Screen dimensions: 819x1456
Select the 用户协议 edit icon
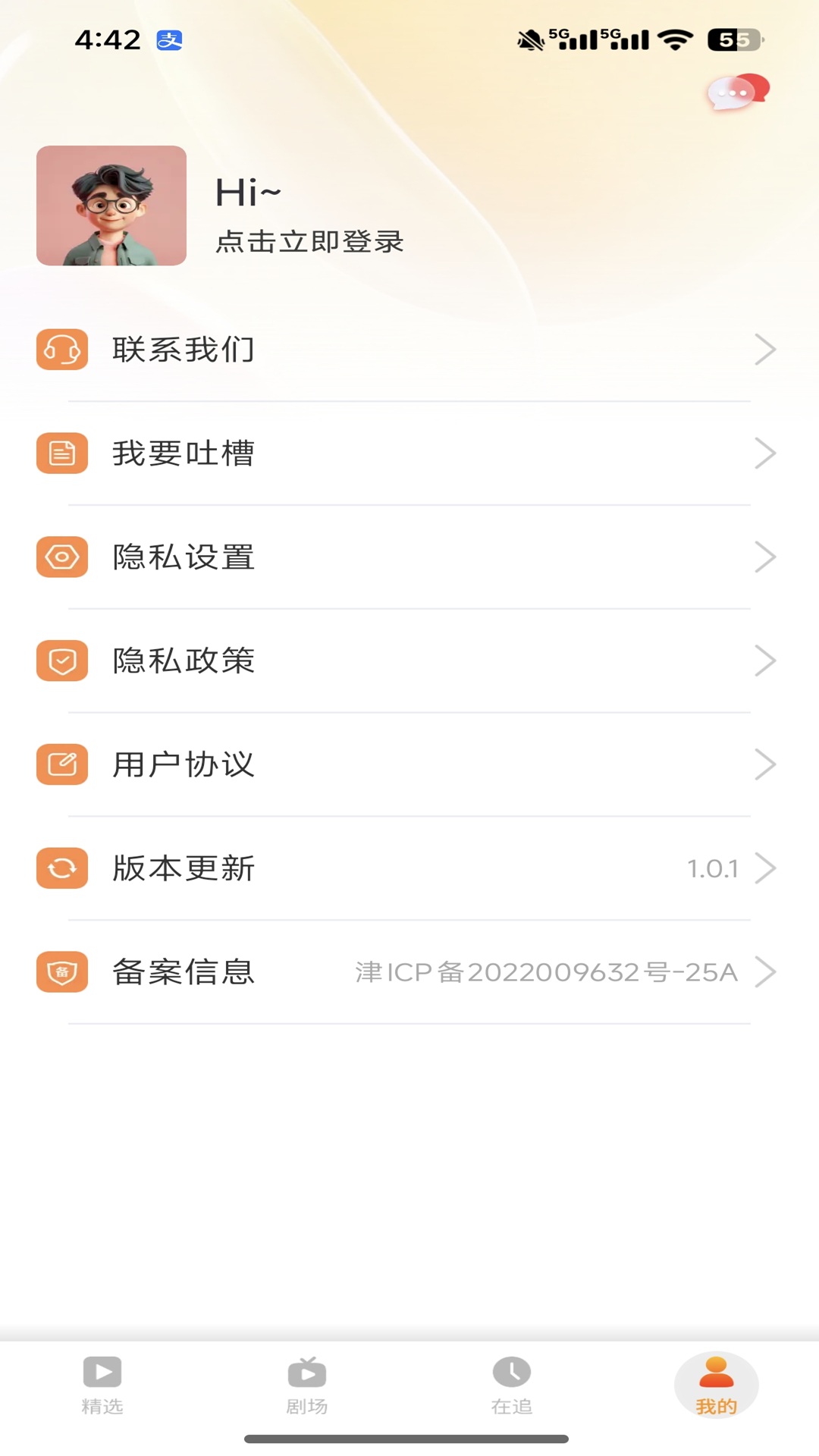point(61,764)
